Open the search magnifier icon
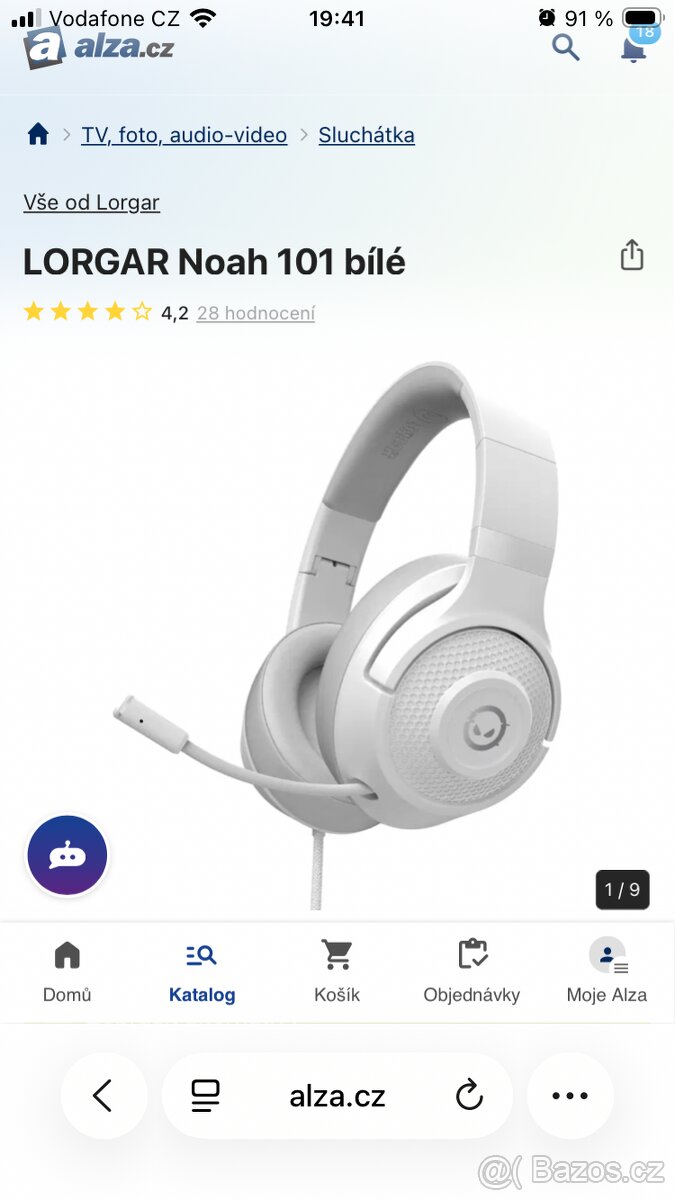 point(566,47)
